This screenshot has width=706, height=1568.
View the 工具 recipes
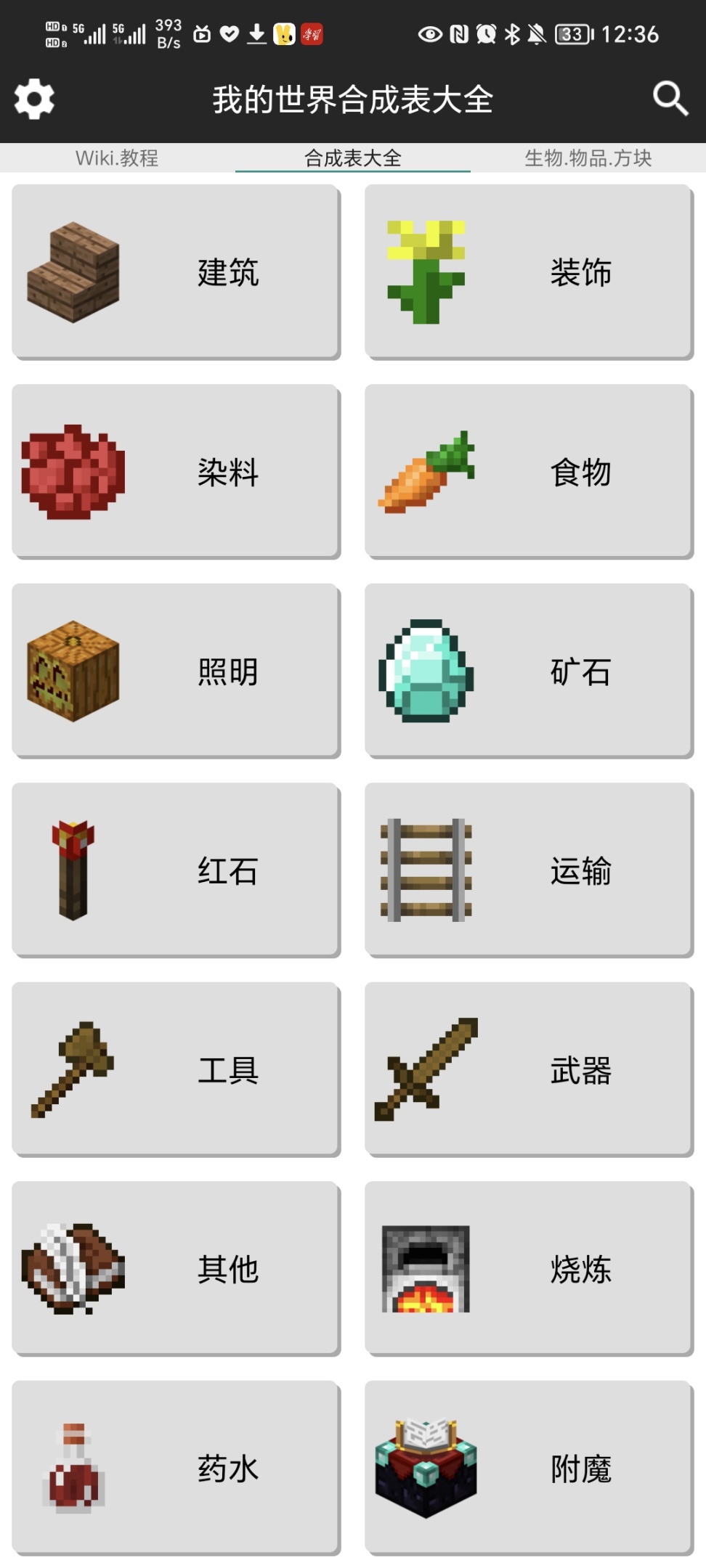tap(176, 1069)
